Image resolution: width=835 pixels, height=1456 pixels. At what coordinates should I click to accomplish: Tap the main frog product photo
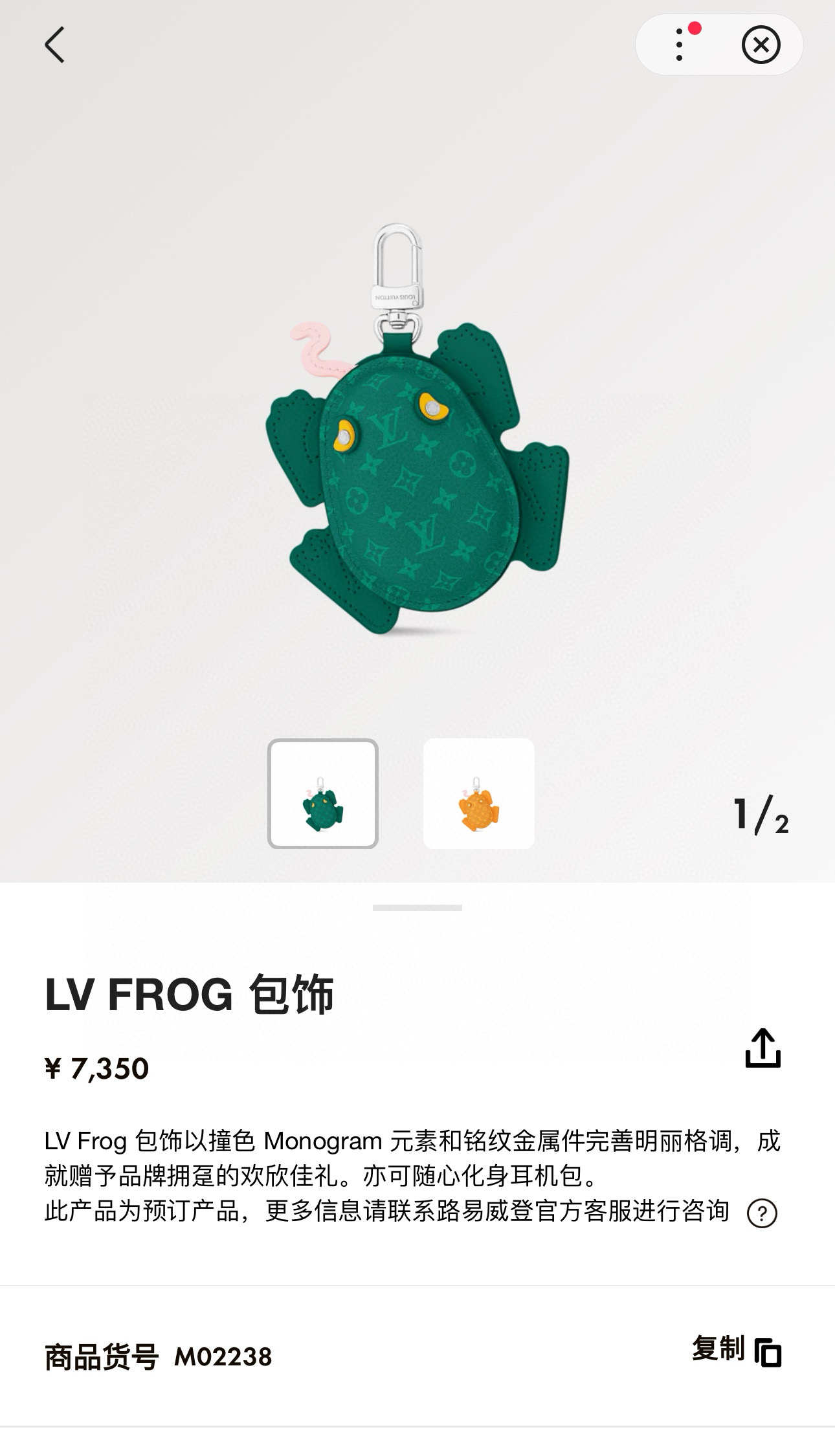click(x=417, y=485)
